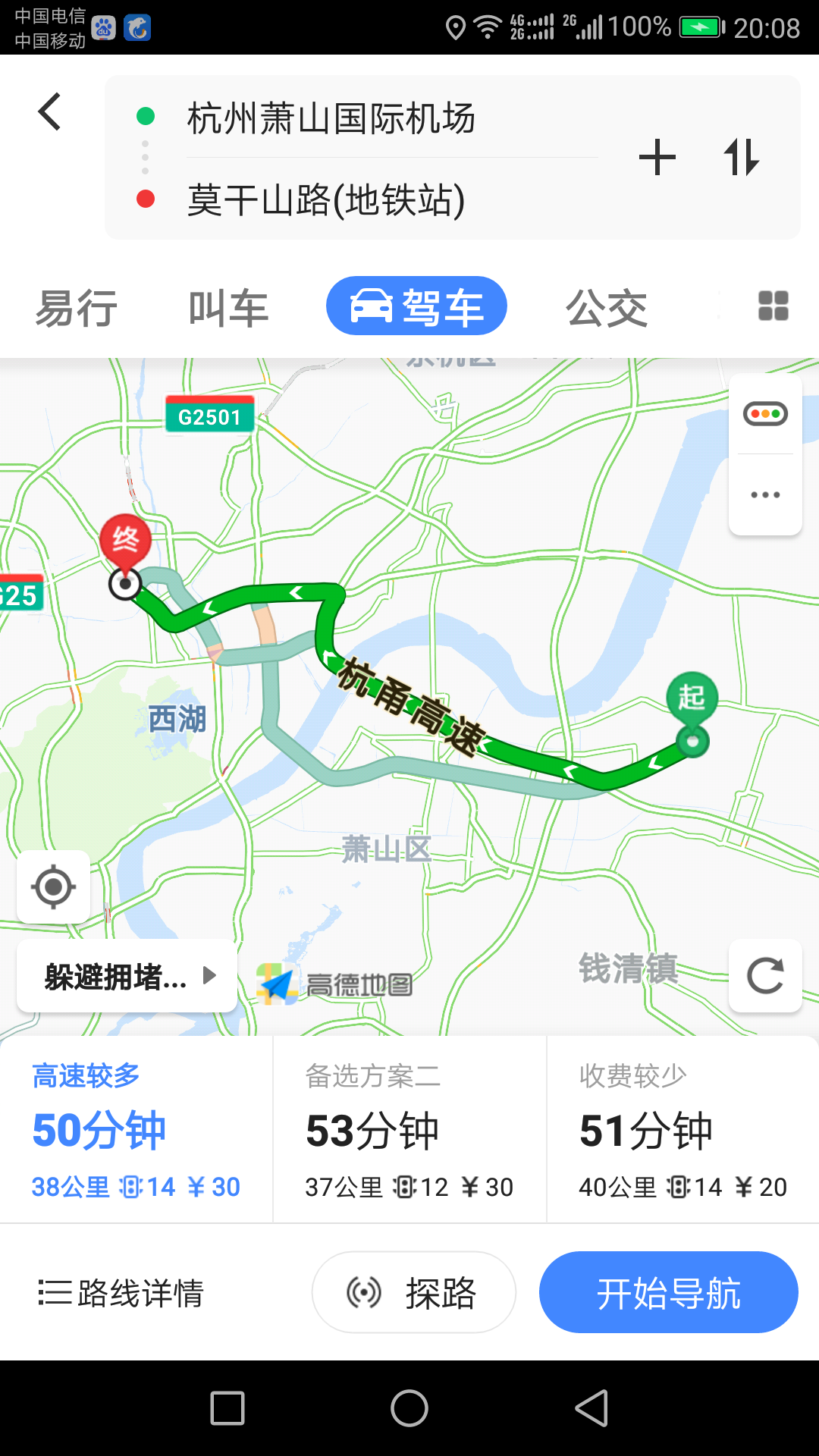Viewport: 819px width, 1456px height.
Task: Open the map's three-dot options
Action: pos(765,495)
